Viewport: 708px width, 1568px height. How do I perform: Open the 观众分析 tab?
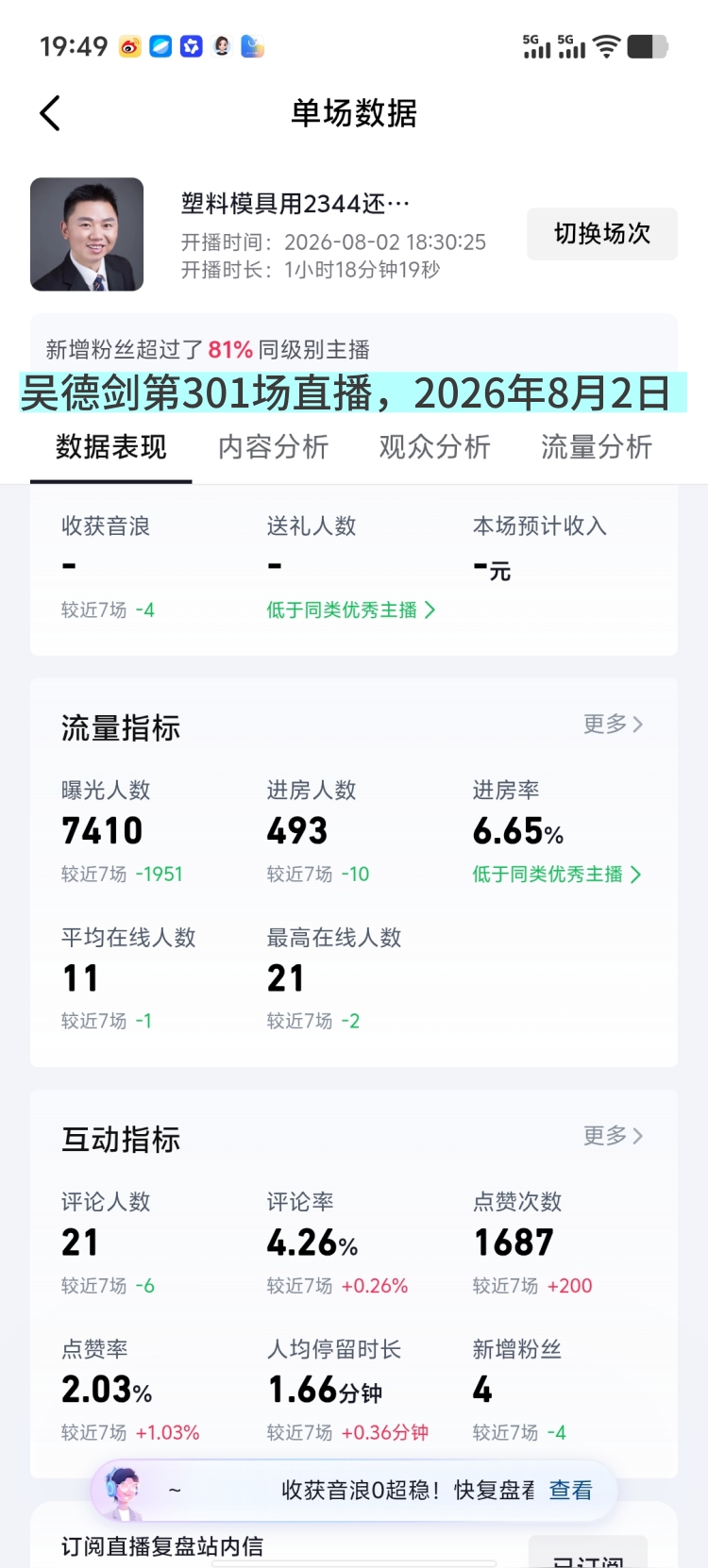point(435,447)
